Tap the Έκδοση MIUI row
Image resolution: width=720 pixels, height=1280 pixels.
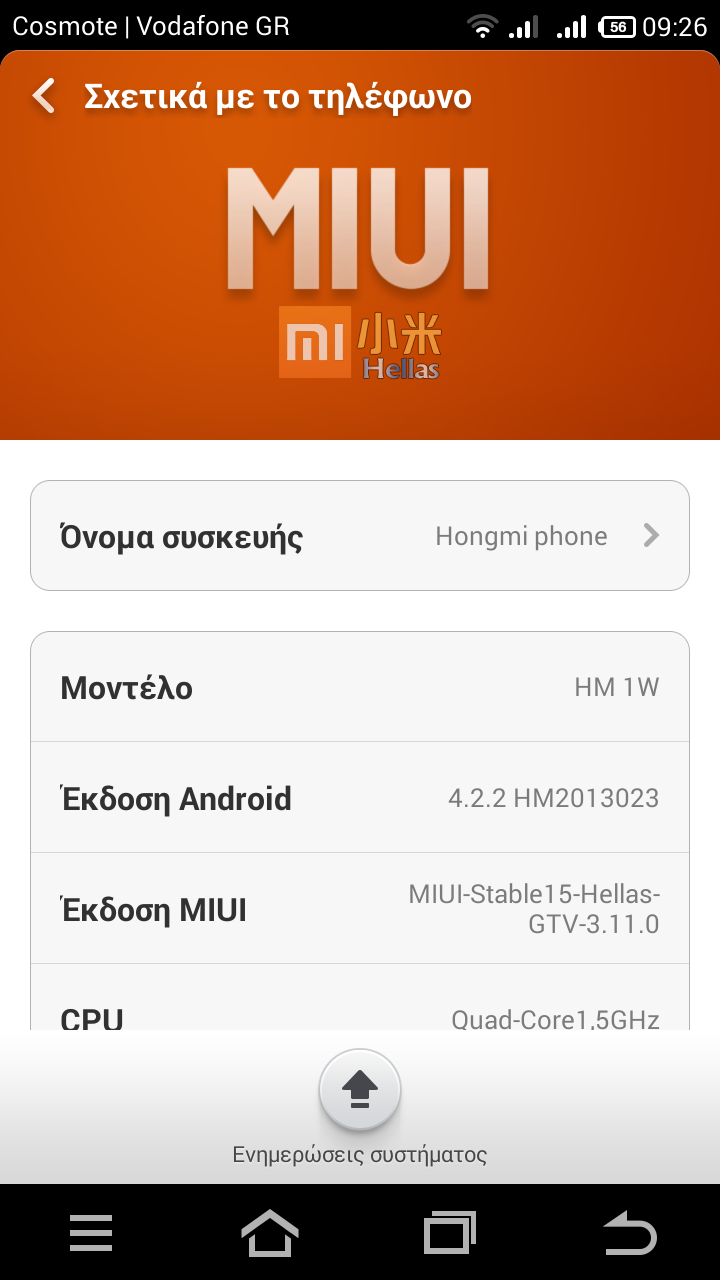(x=360, y=909)
